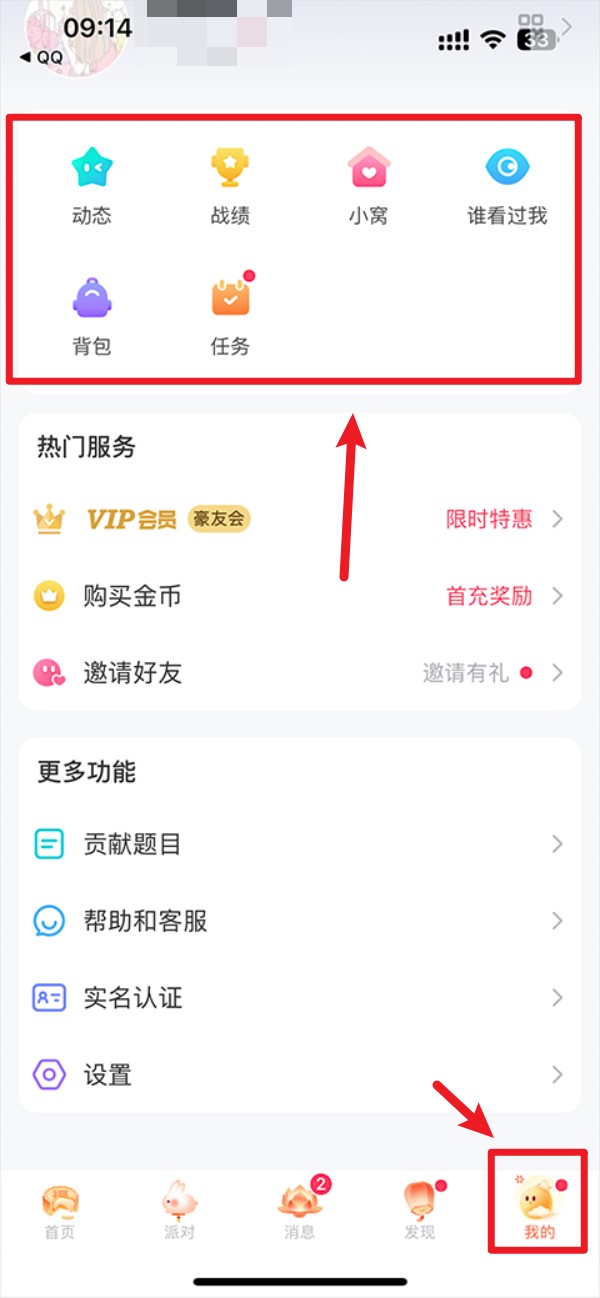Return to QQ via status bar link

click(42, 58)
